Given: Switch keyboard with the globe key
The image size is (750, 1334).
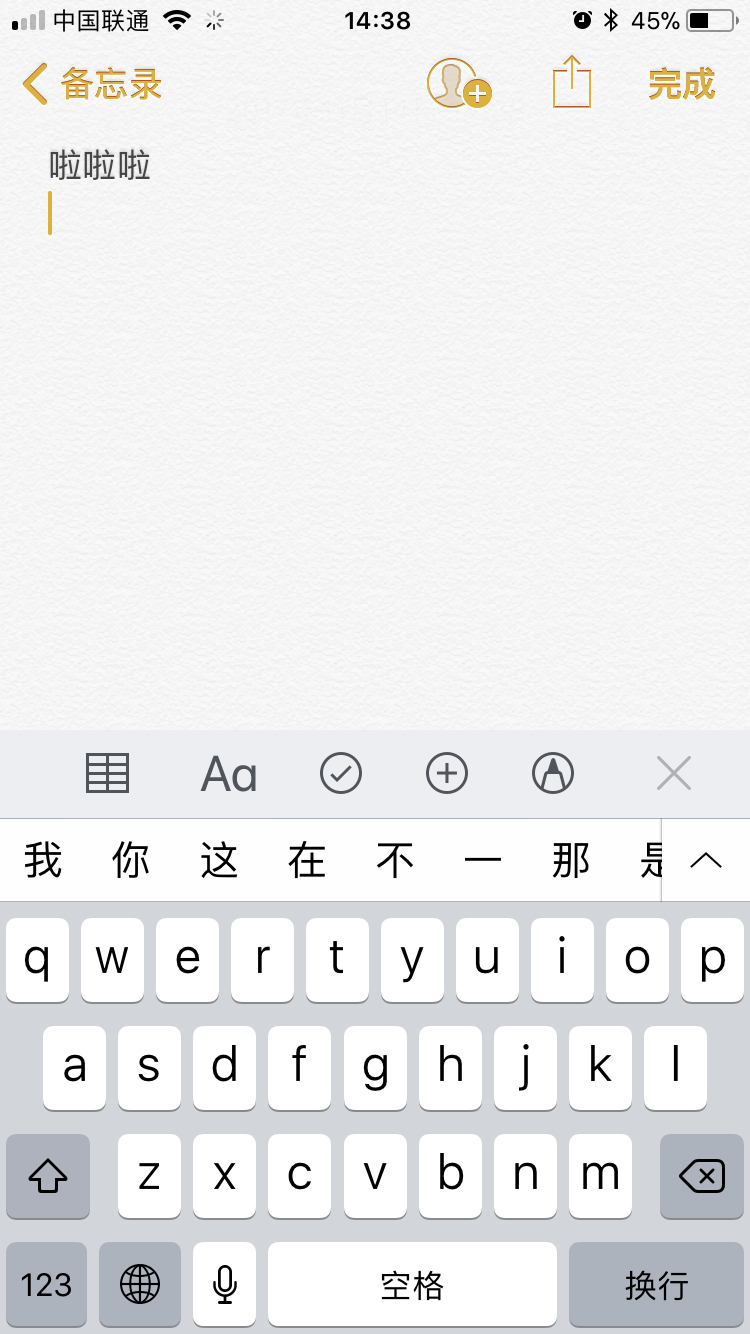Looking at the screenshot, I should point(140,1284).
